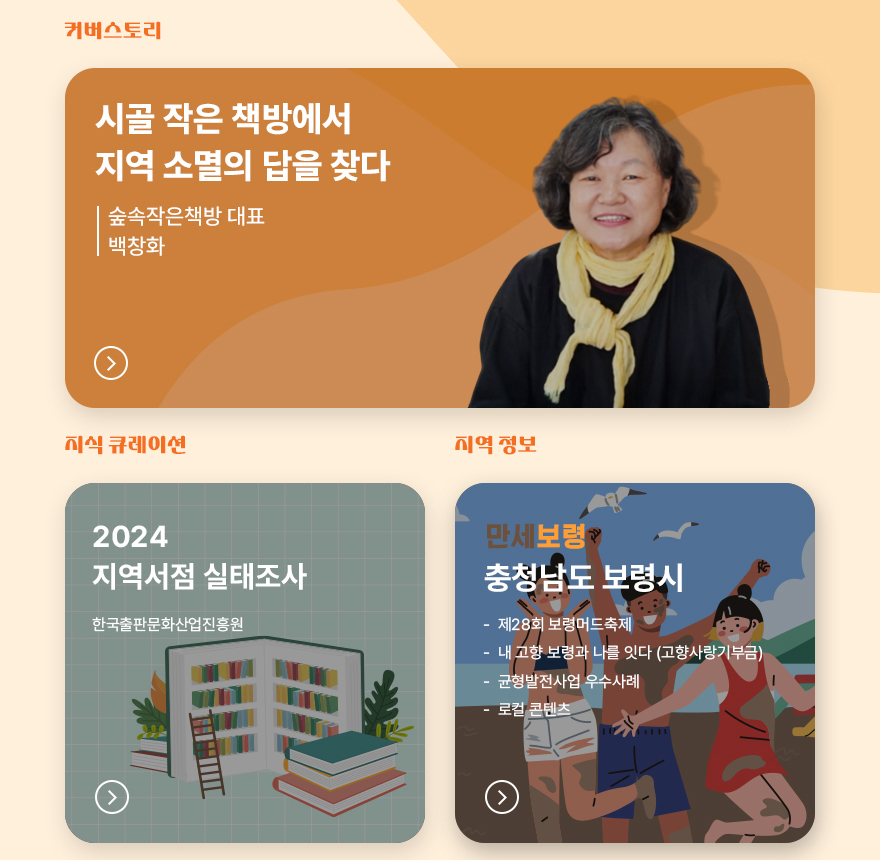Tap the arrow icon on 지역서점 실태조사 card
880x860 pixels.
112,797
